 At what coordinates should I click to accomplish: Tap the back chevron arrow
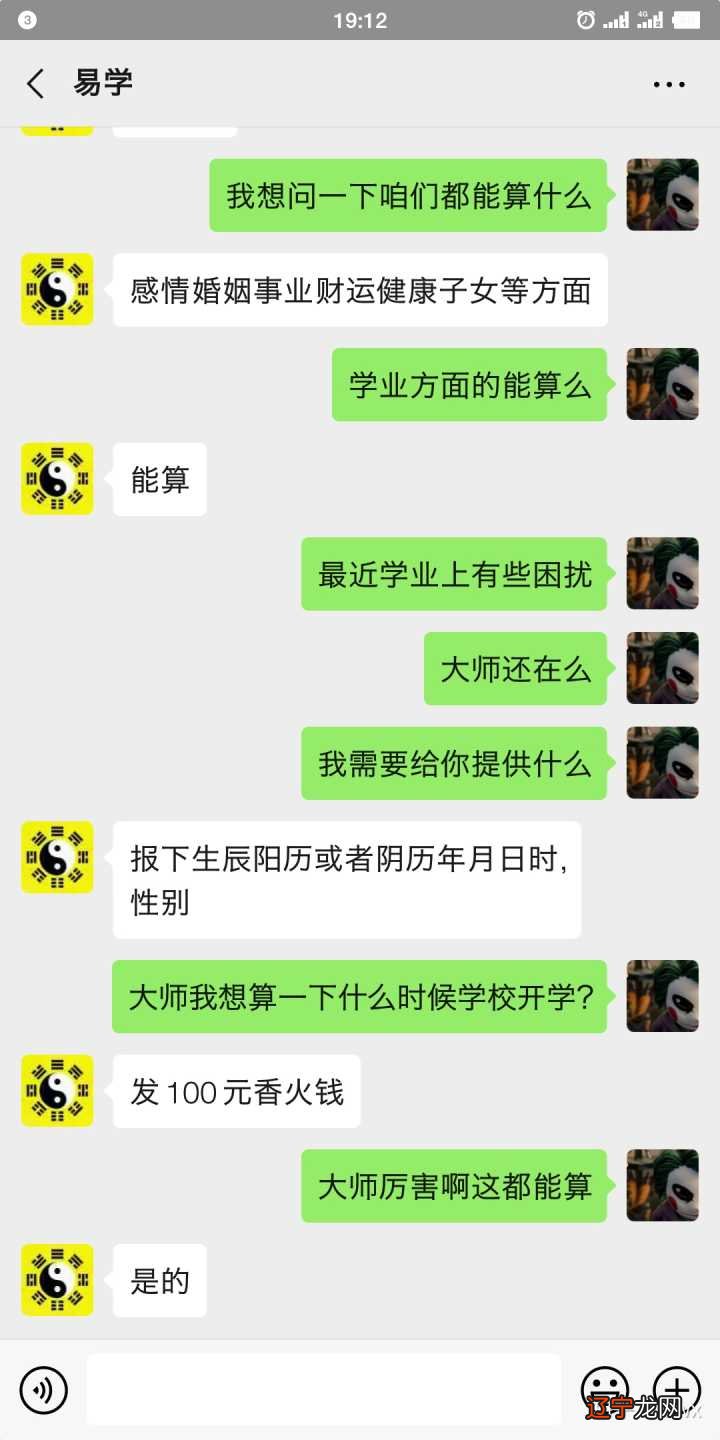[x=36, y=84]
